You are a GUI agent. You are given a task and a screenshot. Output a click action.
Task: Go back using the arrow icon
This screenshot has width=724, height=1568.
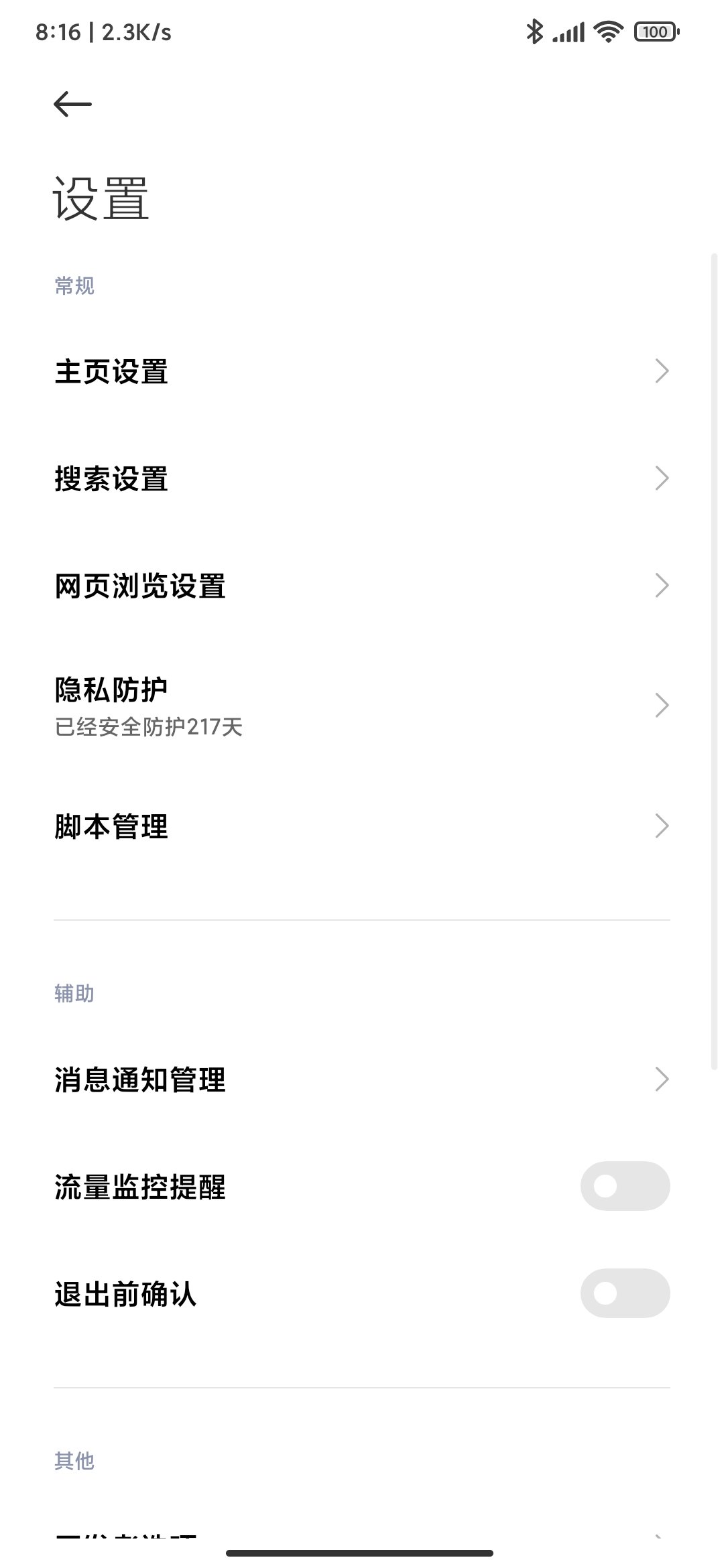[72, 104]
